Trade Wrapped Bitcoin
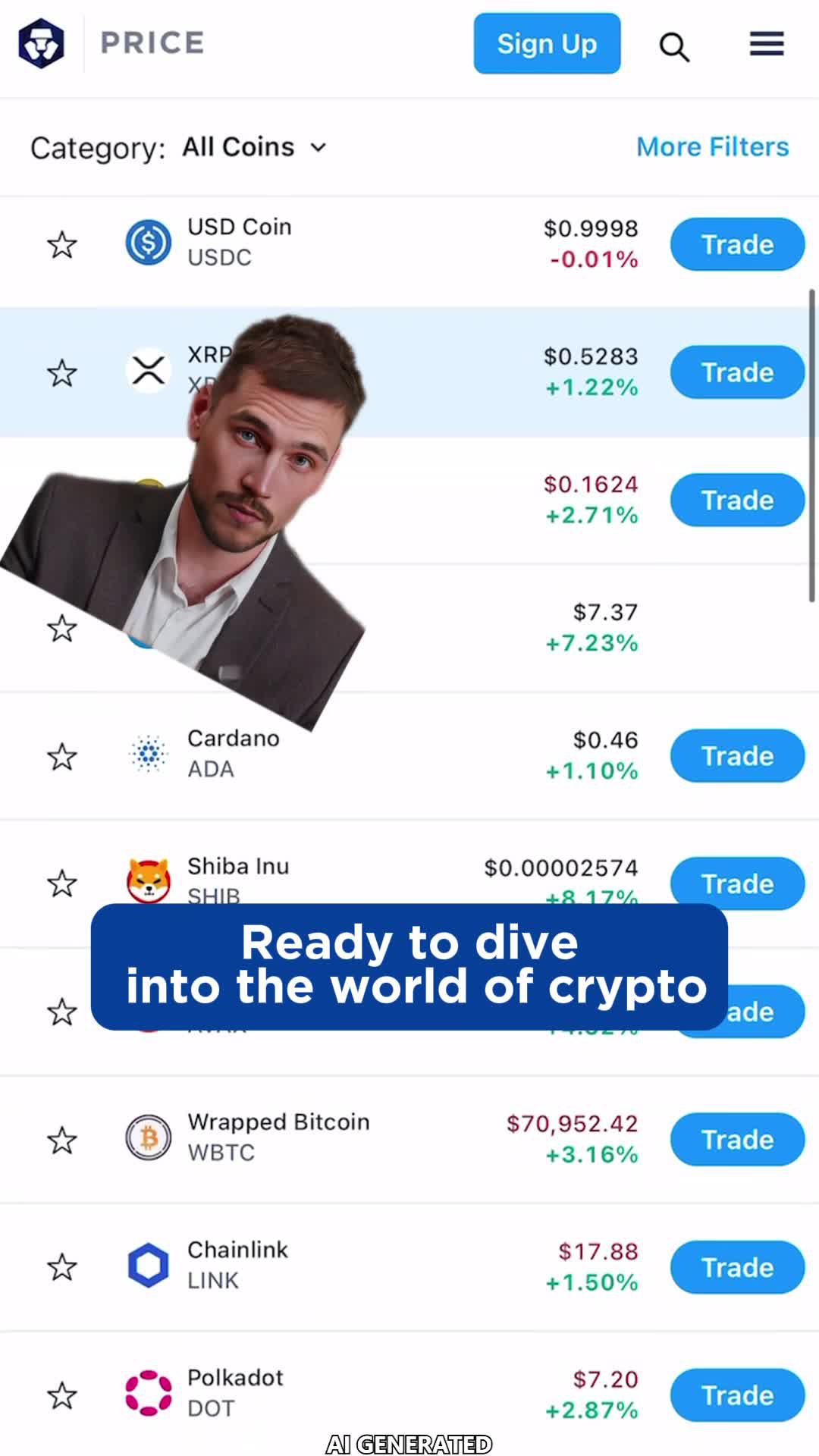Image resolution: width=819 pixels, height=1456 pixels. 736,1138
